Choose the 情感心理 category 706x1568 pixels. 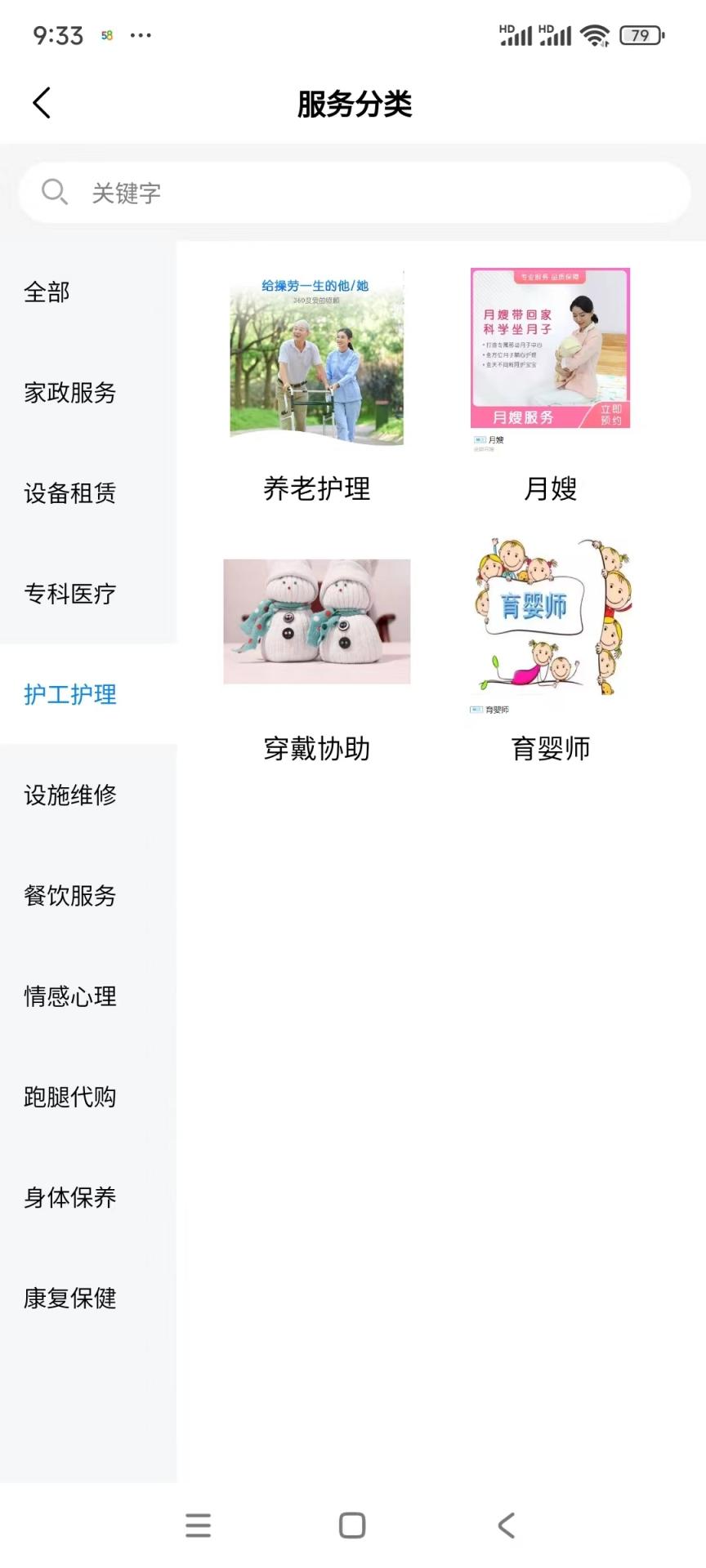coord(70,996)
